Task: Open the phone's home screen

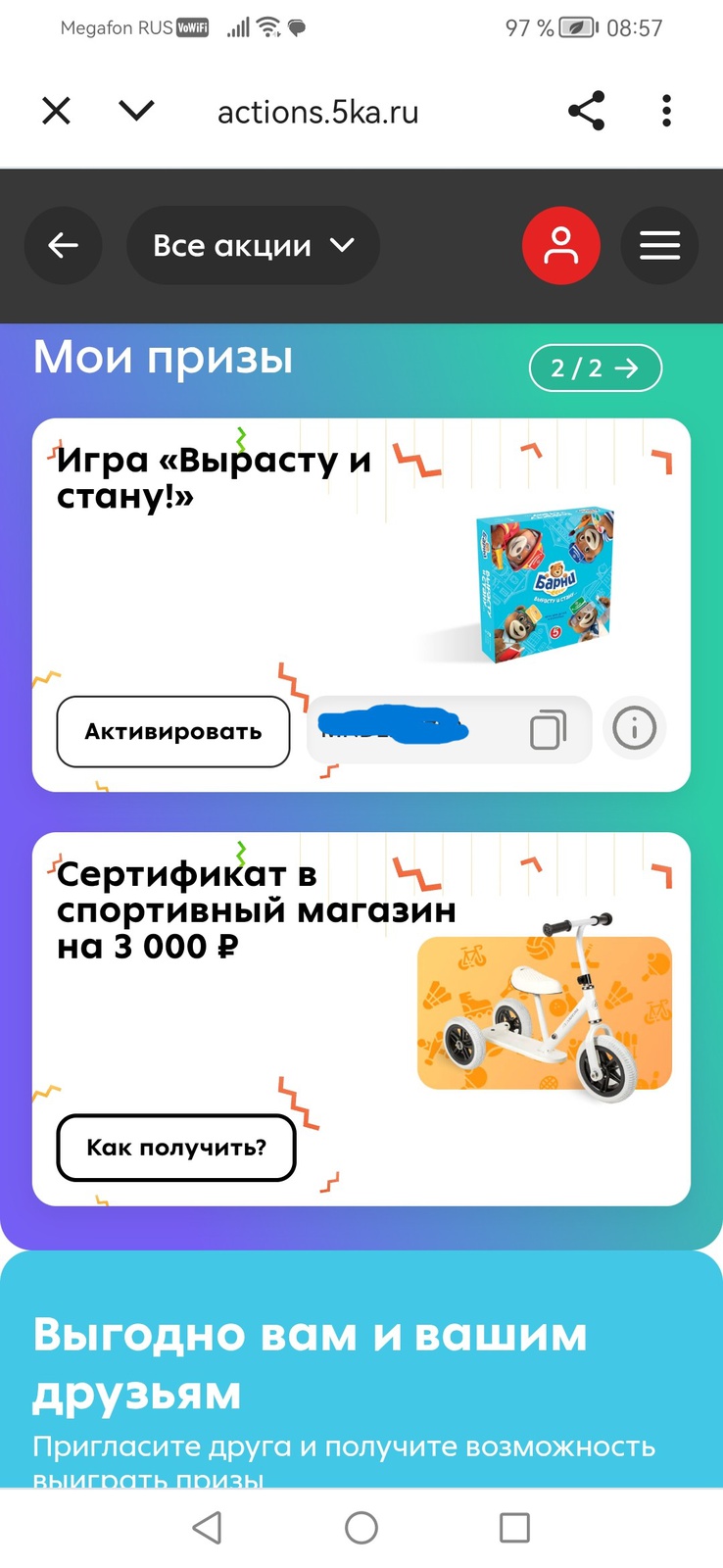Action: pos(361,1527)
